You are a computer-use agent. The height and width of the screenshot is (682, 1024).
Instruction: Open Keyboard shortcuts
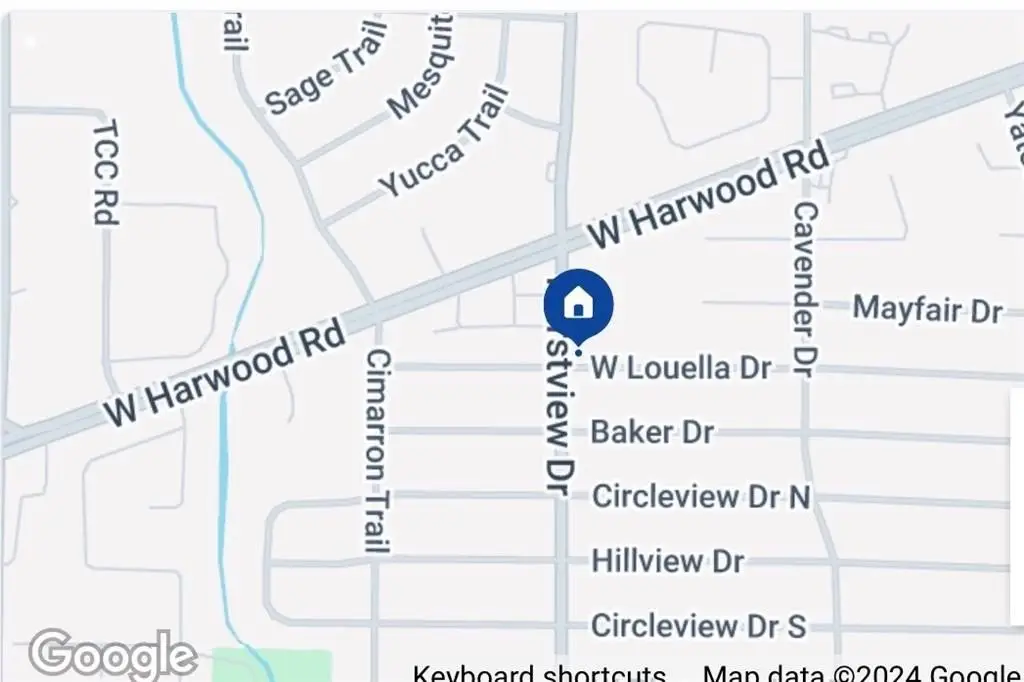(539, 673)
